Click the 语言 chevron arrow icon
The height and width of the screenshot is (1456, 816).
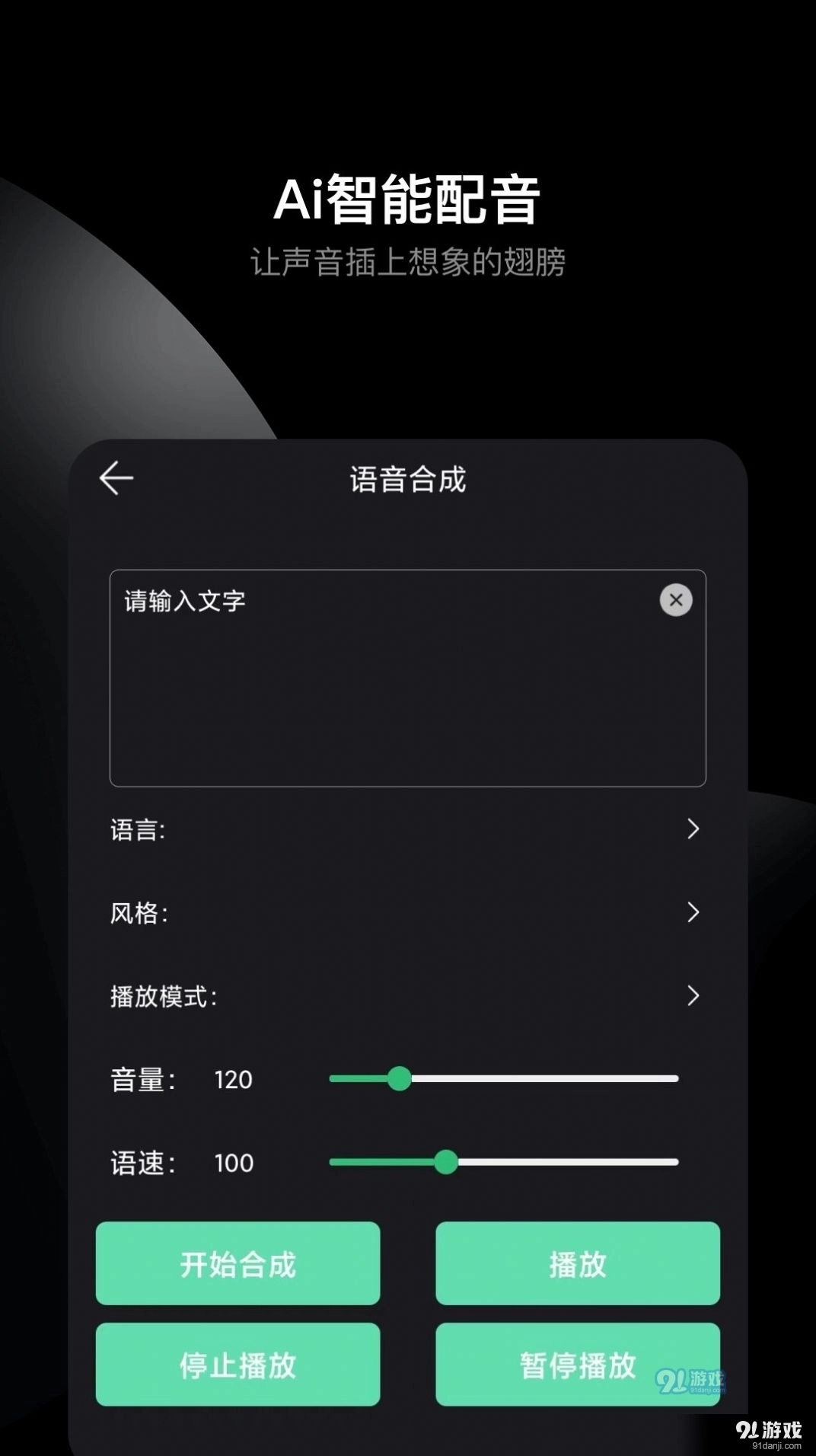coord(693,830)
